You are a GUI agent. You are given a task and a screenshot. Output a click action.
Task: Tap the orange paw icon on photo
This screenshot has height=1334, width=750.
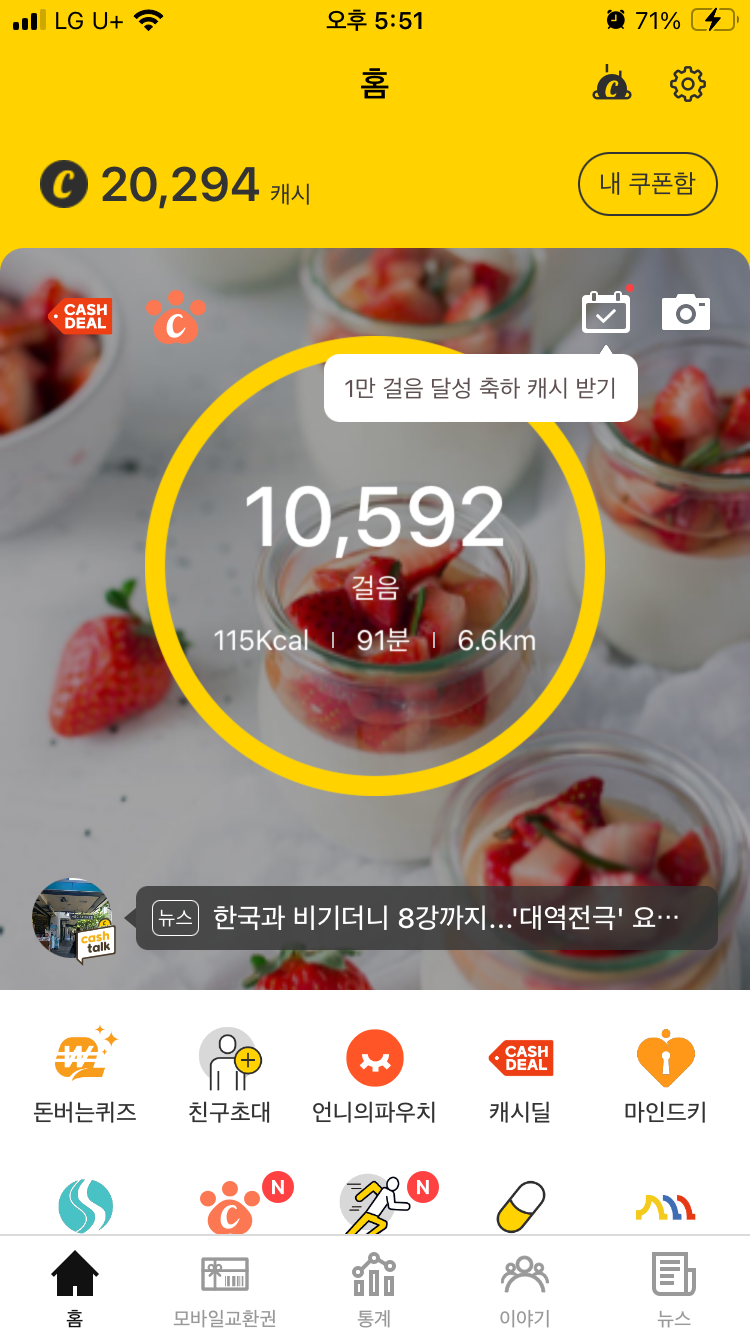[174, 318]
